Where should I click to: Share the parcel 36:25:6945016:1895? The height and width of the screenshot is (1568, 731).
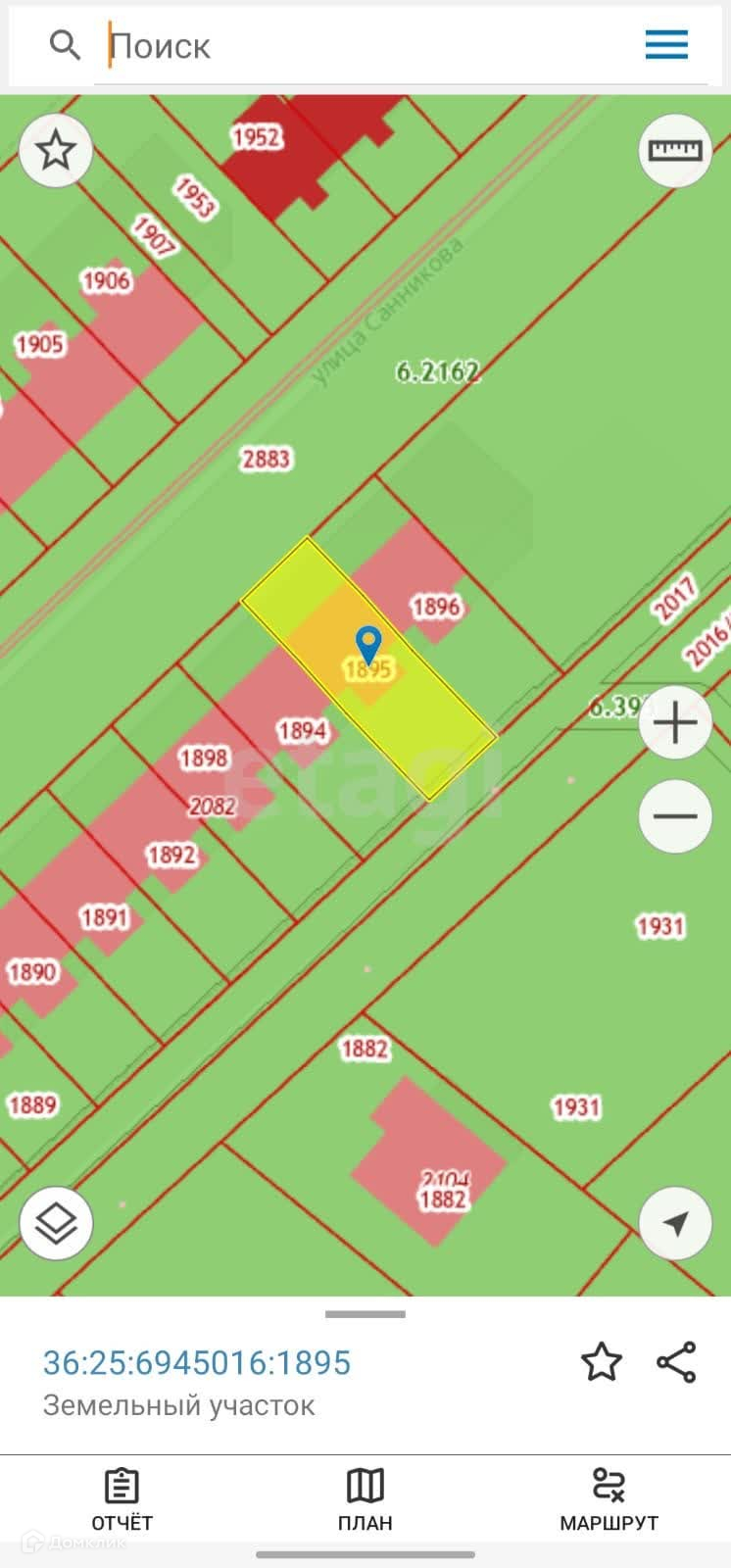tap(676, 1362)
